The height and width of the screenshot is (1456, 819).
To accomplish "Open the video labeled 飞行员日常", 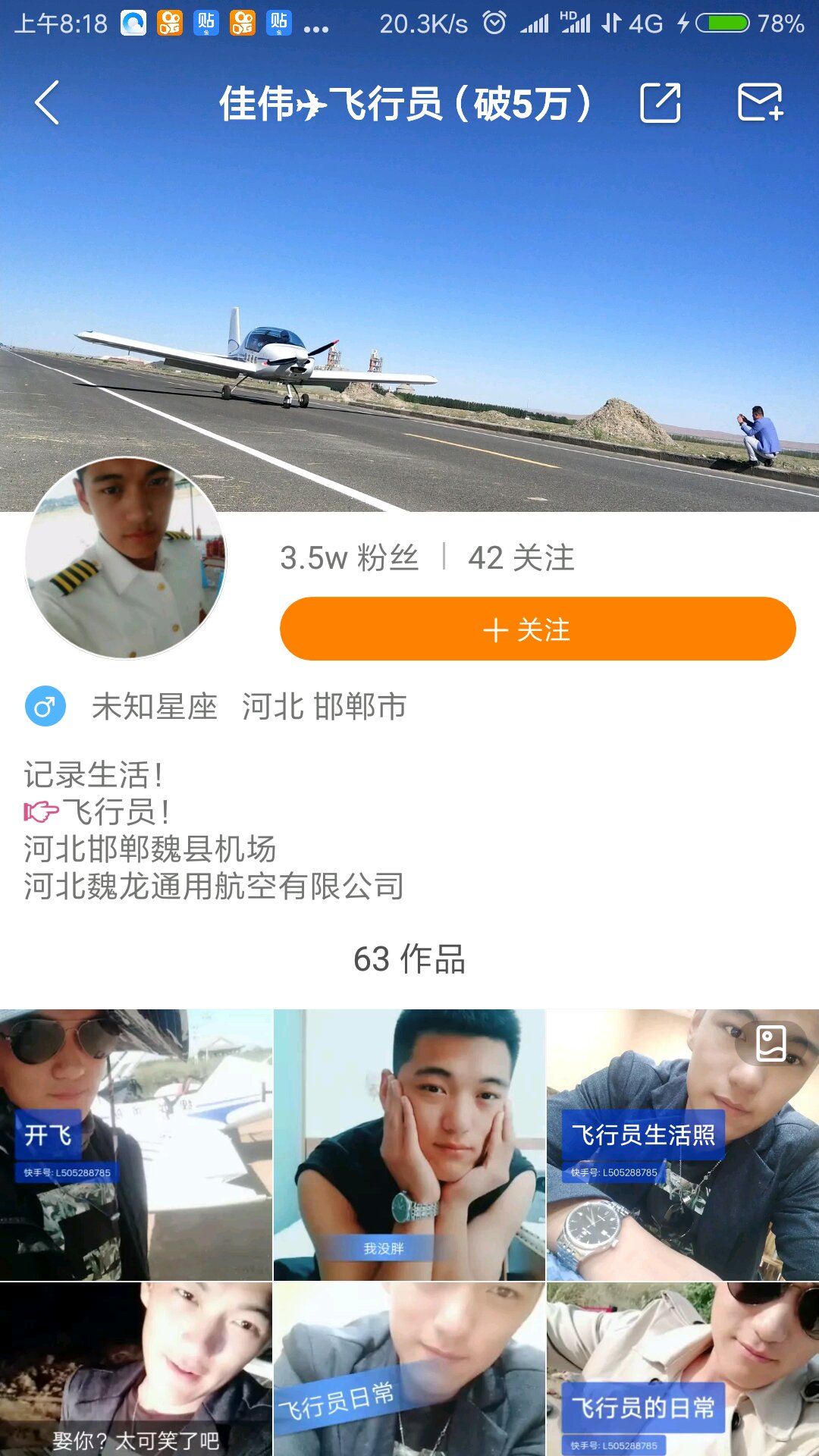I will pyautogui.click(x=409, y=1369).
